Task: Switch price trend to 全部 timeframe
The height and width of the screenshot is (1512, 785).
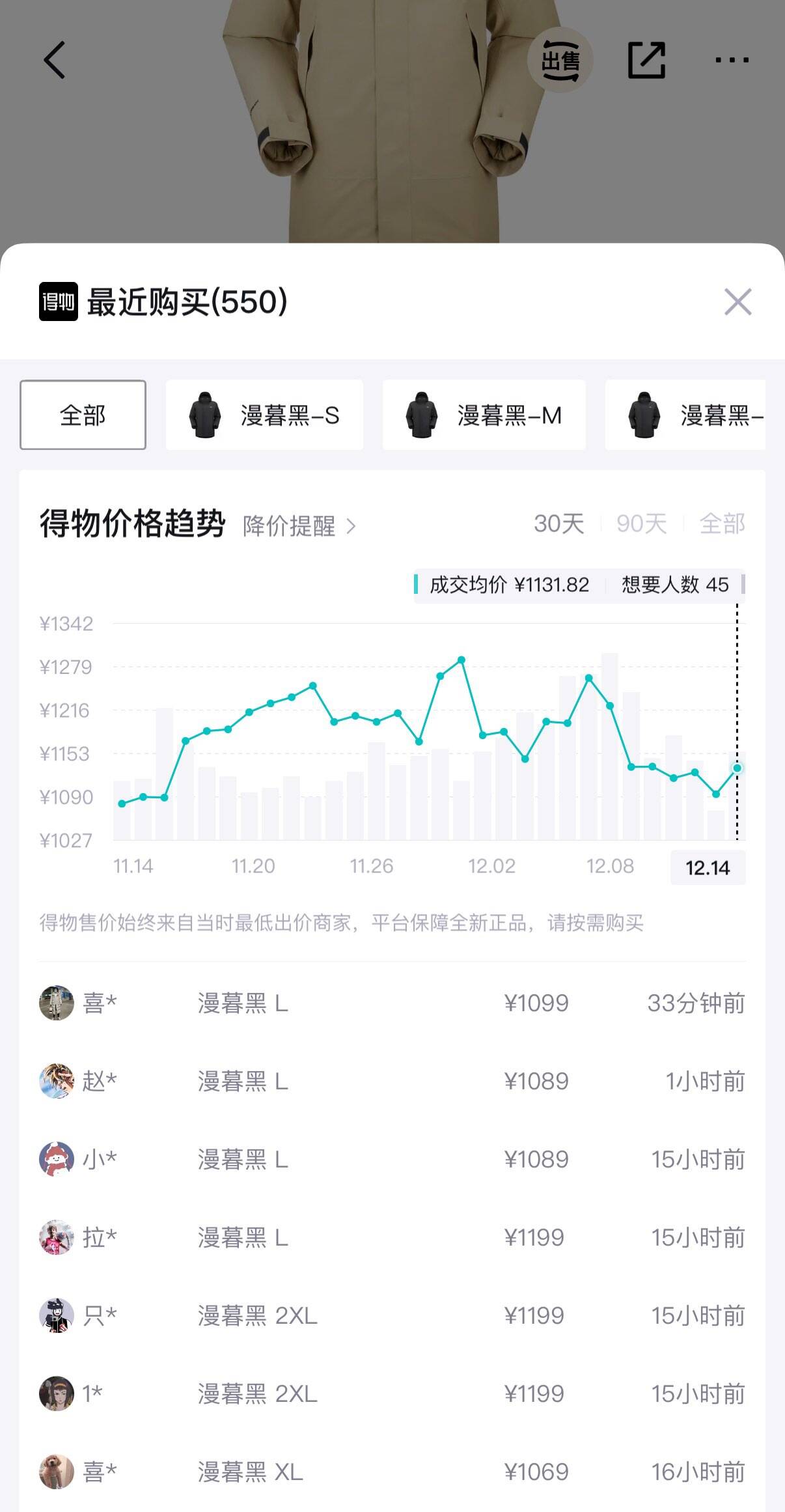Action: (x=723, y=523)
